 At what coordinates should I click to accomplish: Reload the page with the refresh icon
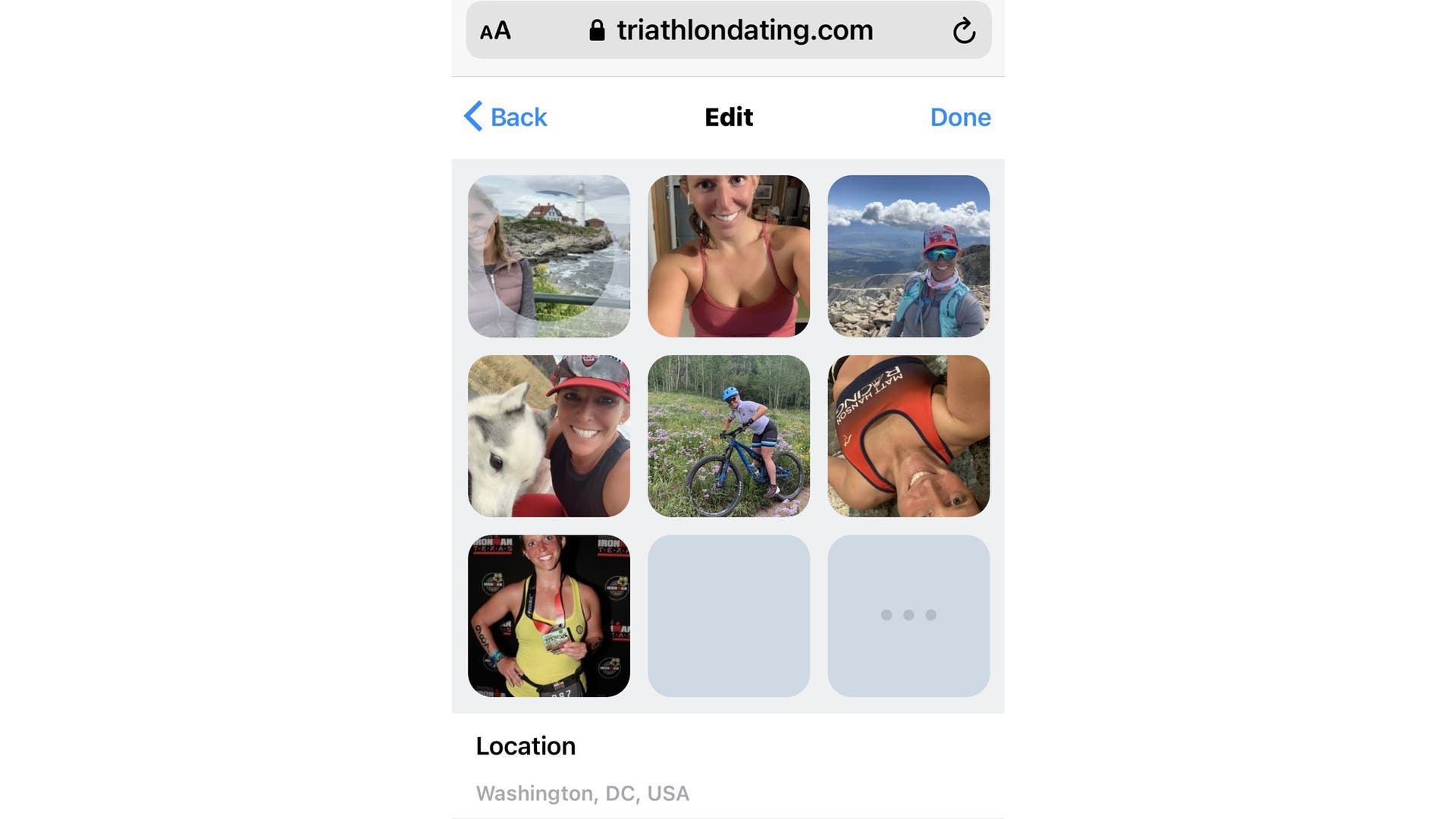(963, 31)
